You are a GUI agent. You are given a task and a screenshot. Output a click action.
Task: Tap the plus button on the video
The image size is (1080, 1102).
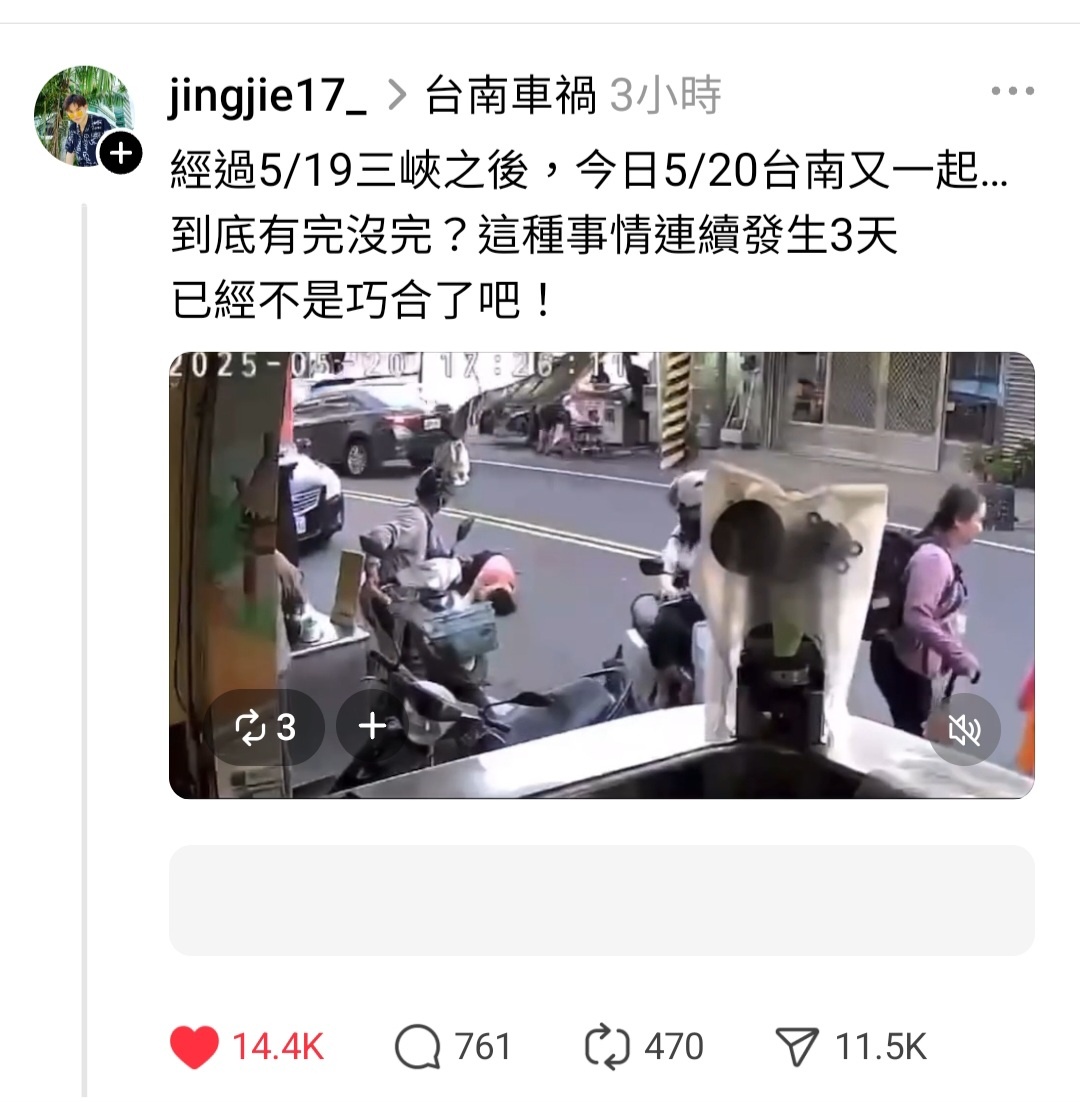click(373, 727)
